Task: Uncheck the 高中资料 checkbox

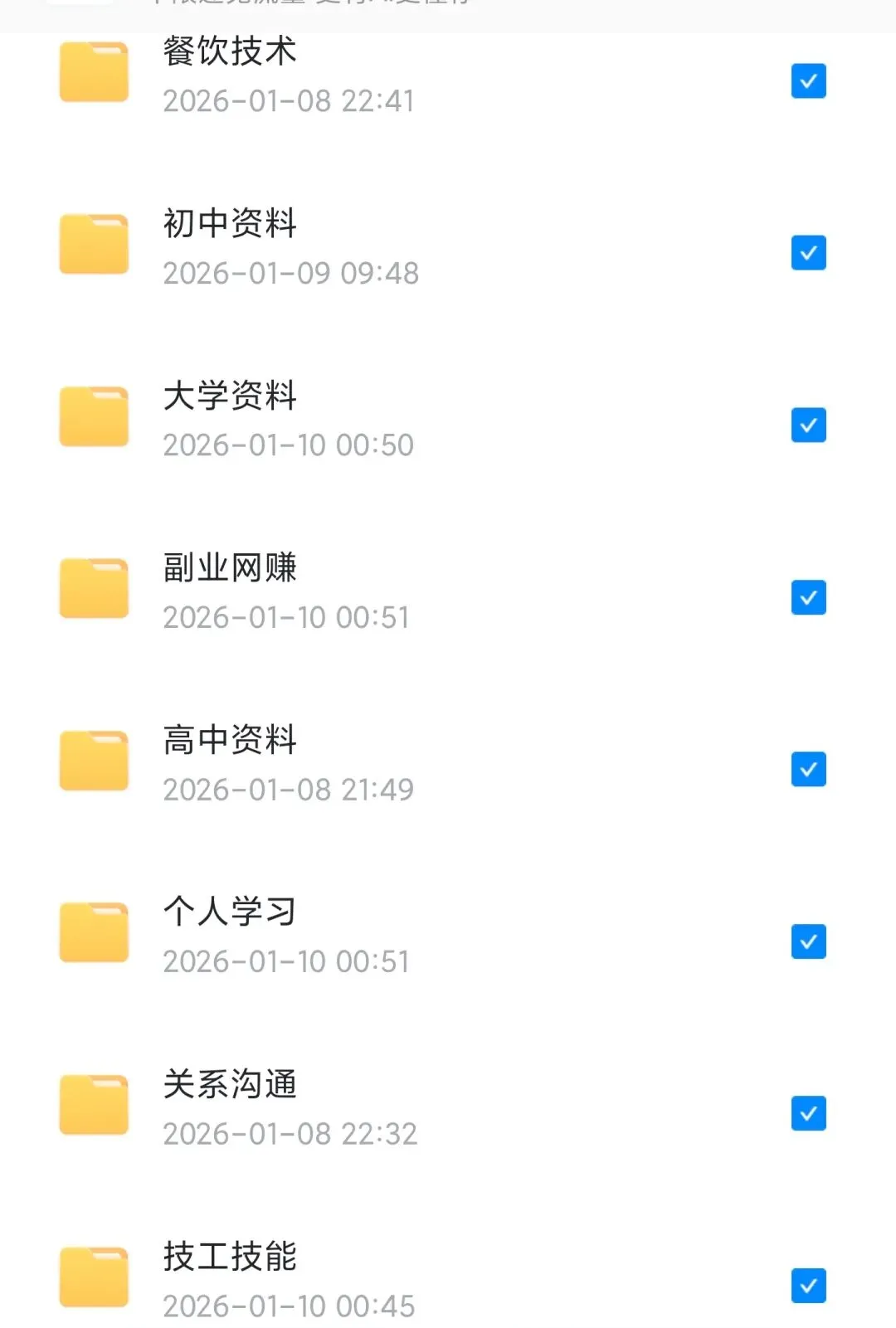Action: [808, 770]
